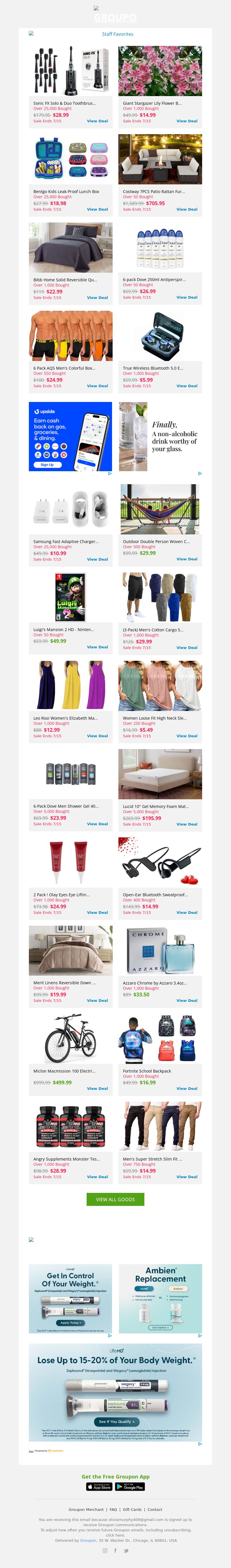The width and height of the screenshot is (231, 1568).
Task: View Deal for Lucid 10" Gel Memory Foam Mattress
Action: (x=187, y=824)
